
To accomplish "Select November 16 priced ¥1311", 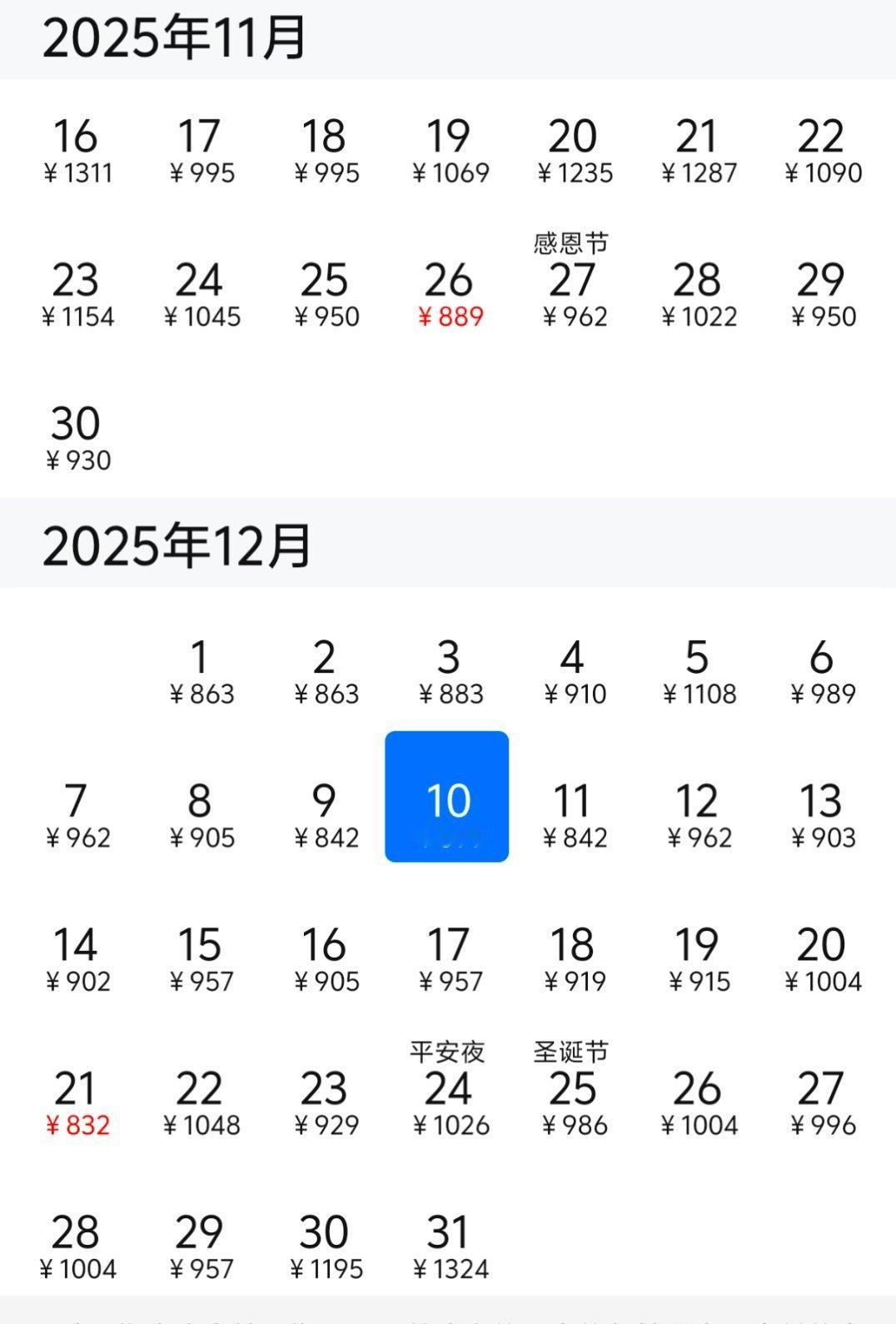I will [77, 148].
